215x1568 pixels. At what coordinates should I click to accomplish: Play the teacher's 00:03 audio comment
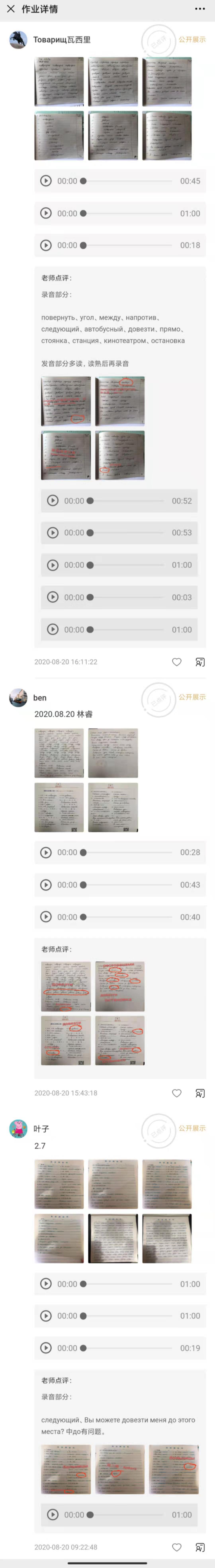coord(53,597)
